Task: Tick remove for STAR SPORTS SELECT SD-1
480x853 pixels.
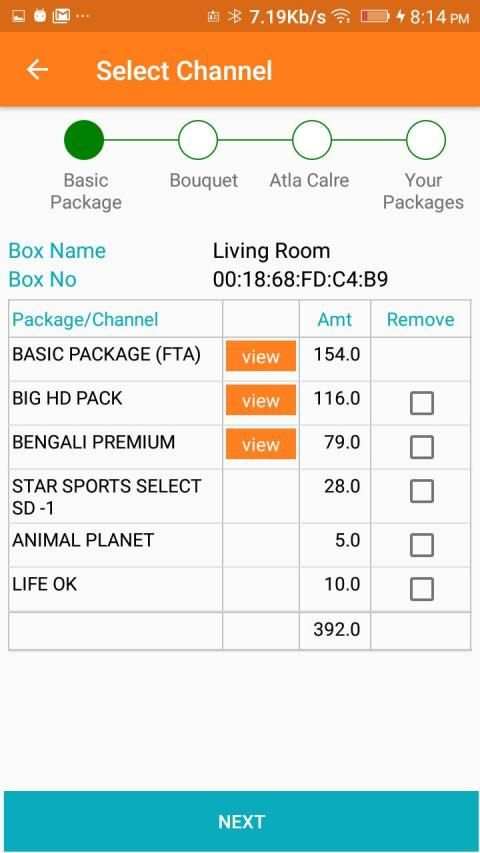Action: point(421,491)
